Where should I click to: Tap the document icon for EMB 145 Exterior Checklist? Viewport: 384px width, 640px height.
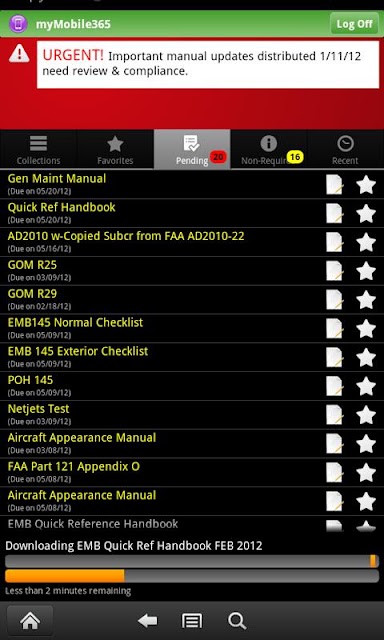coord(334,358)
